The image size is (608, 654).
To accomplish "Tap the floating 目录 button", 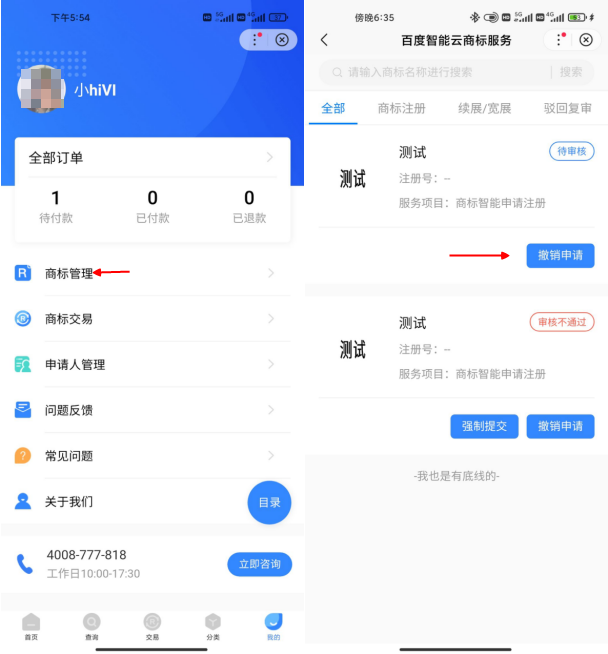I will coord(269,502).
